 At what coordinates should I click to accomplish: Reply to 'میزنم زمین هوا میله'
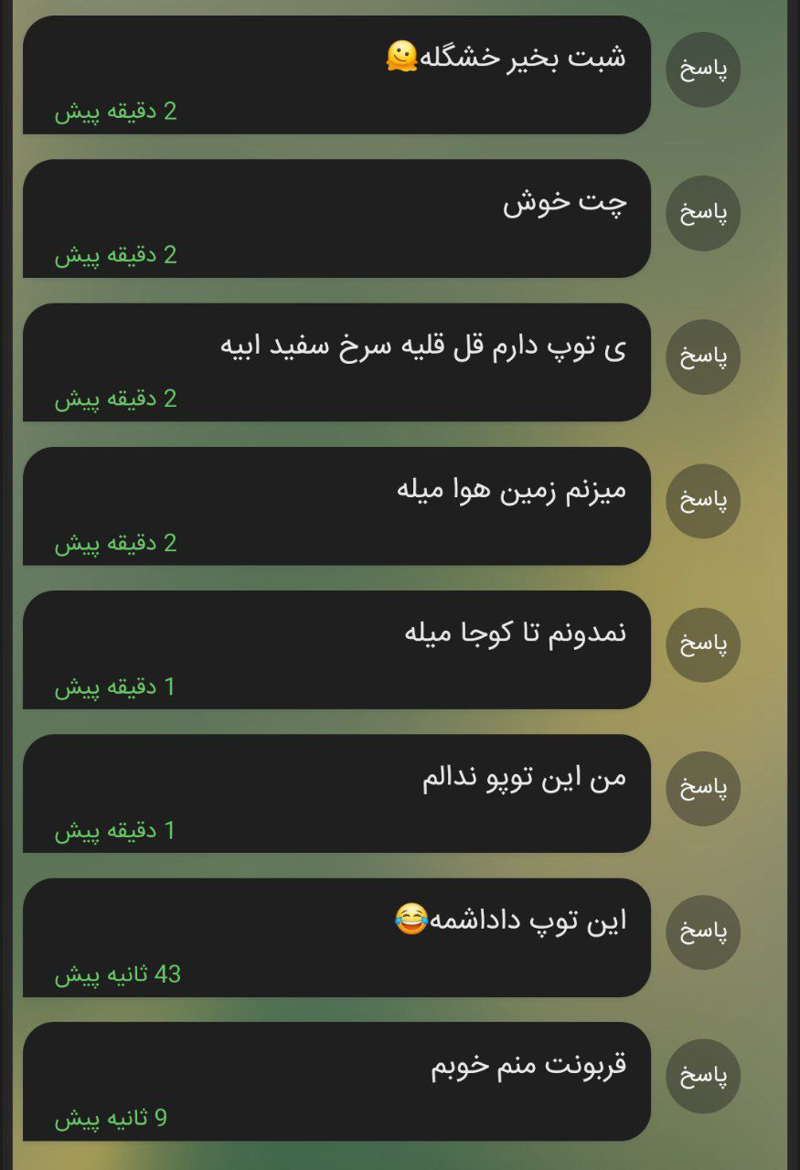pos(703,501)
